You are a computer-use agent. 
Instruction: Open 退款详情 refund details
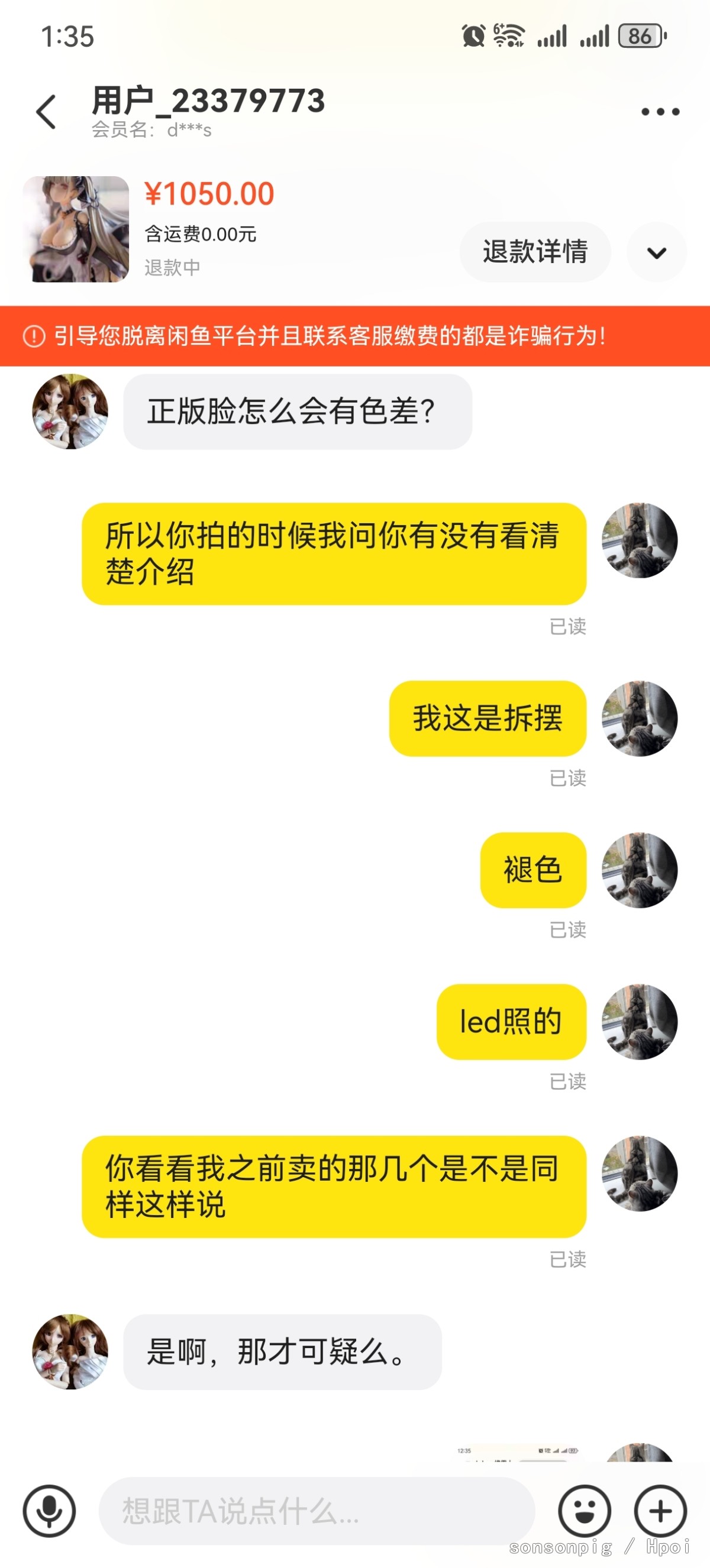click(535, 252)
